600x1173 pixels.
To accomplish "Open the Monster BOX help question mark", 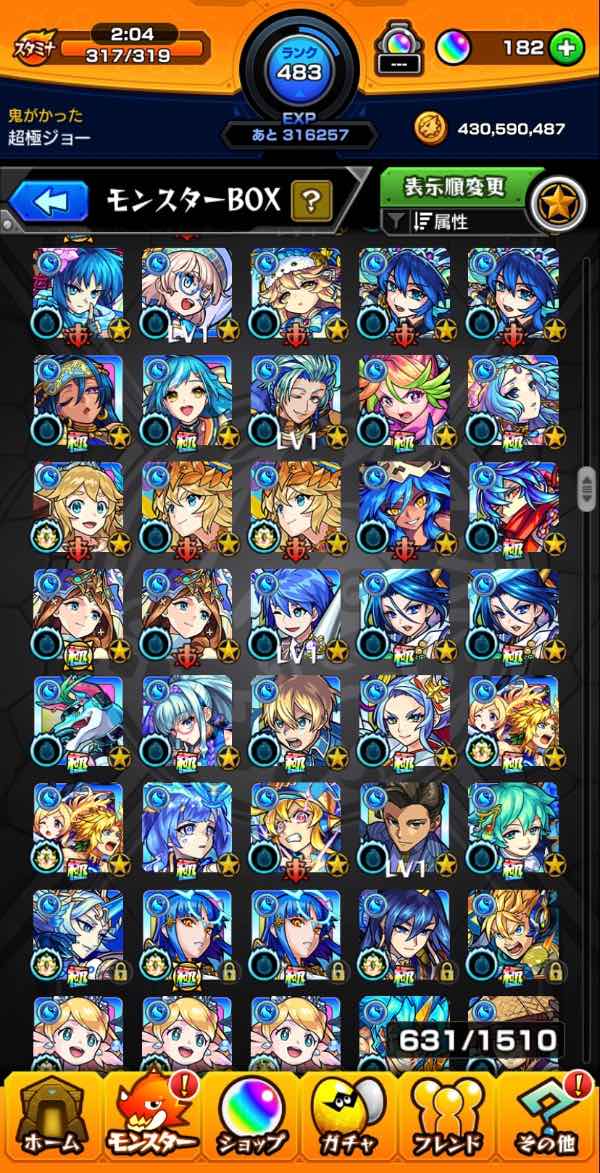I will [x=311, y=202].
